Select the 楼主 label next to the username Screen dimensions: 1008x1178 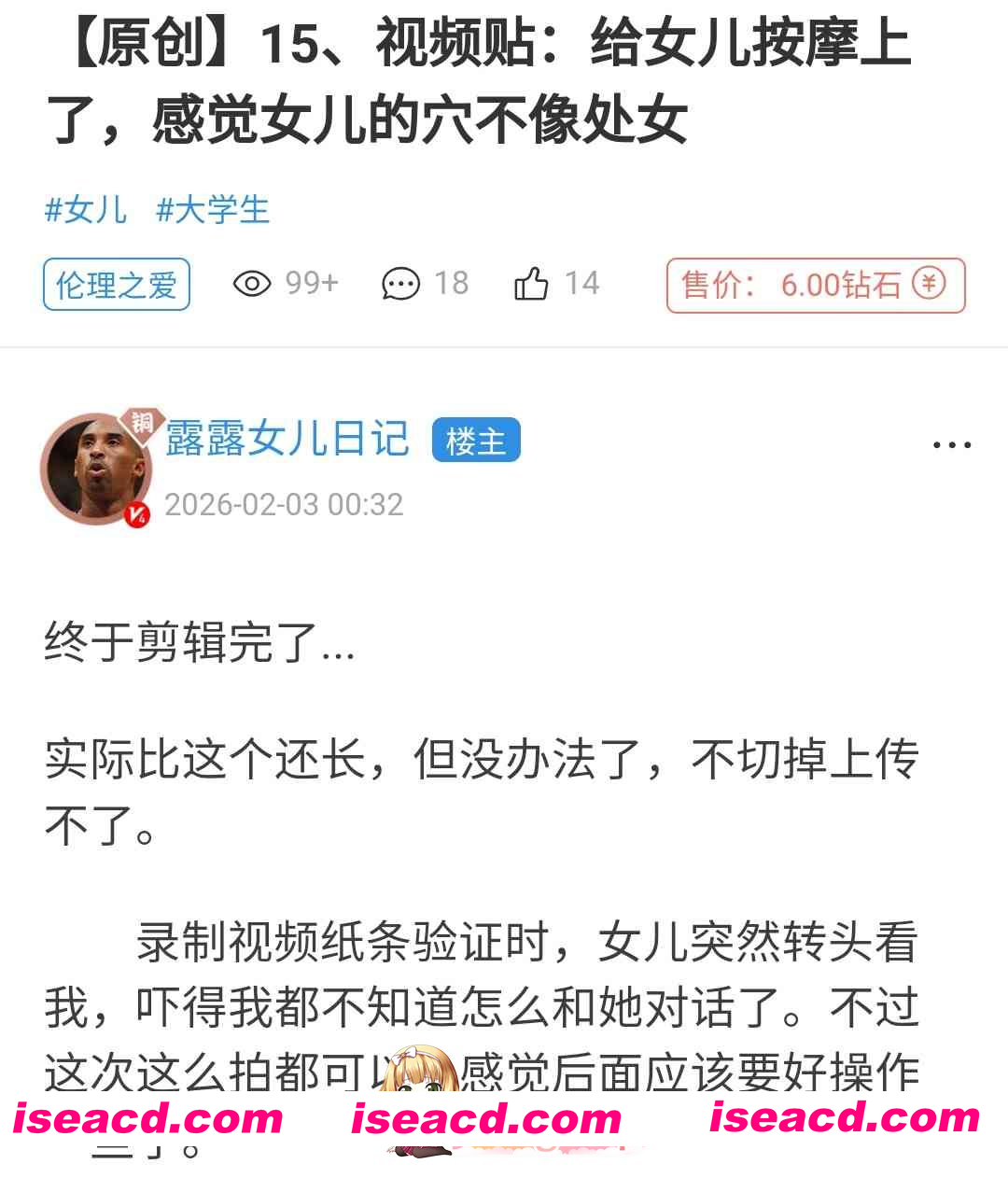[x=476, y=440]
